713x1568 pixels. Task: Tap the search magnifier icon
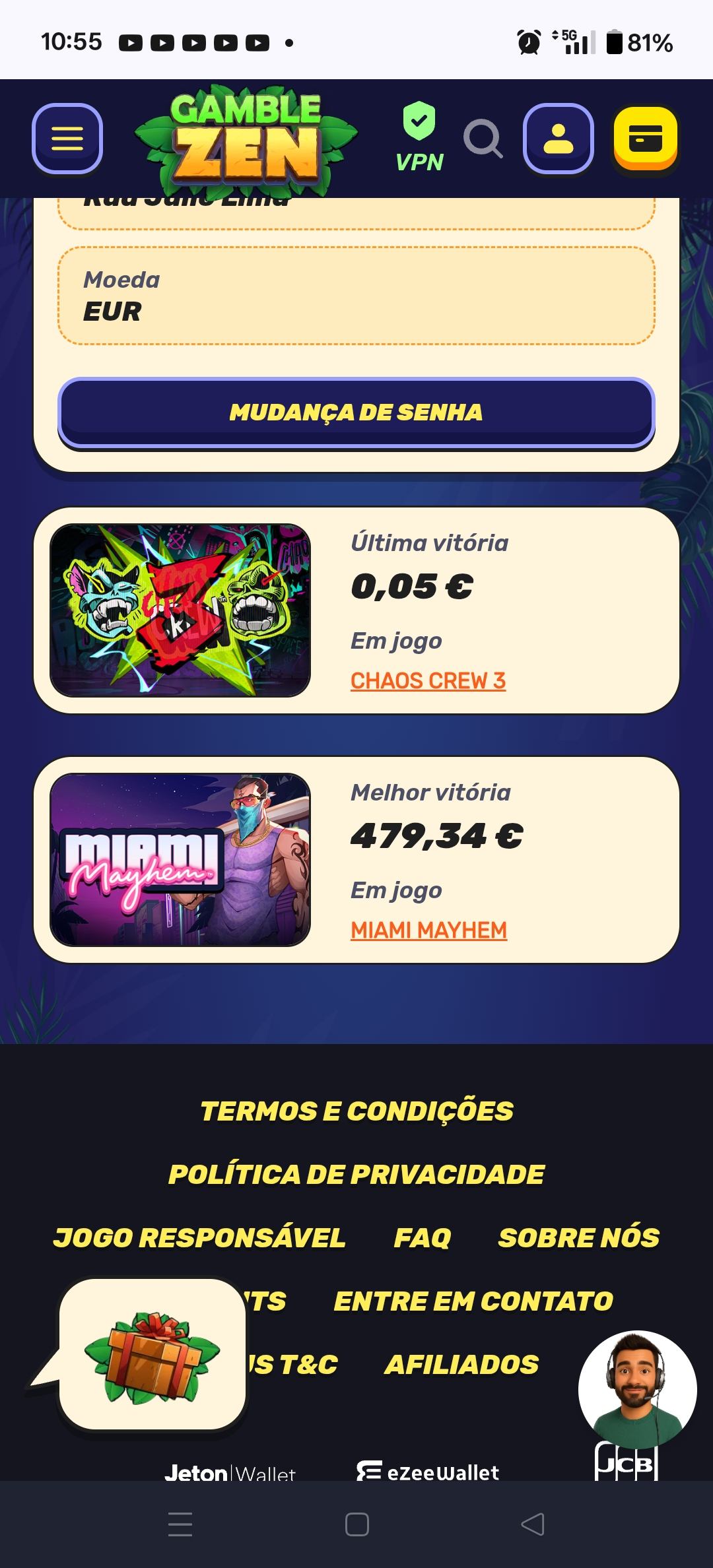pyautogui.click(x=483, y=139)
